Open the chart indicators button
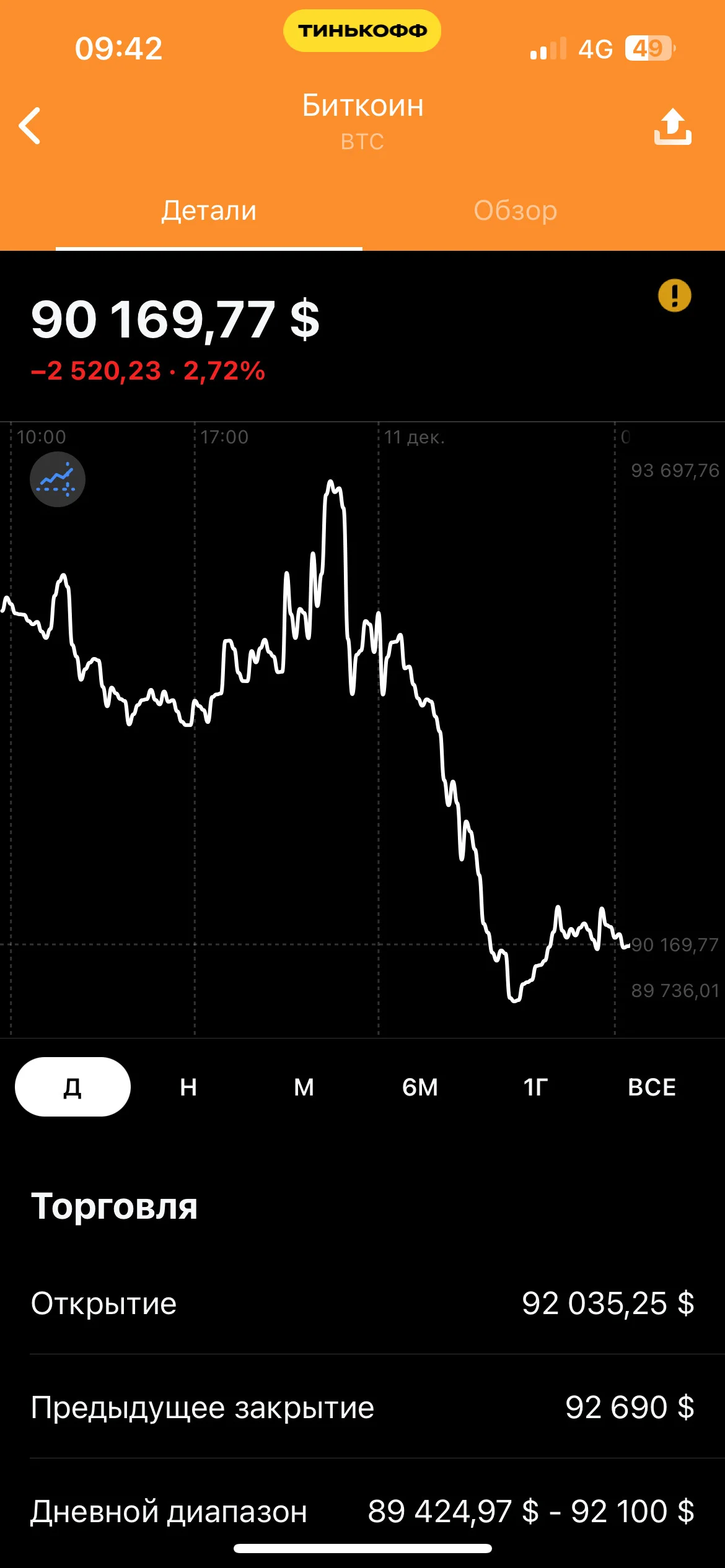Screen dimensions: 725x1568 click(x=58, y=479)
